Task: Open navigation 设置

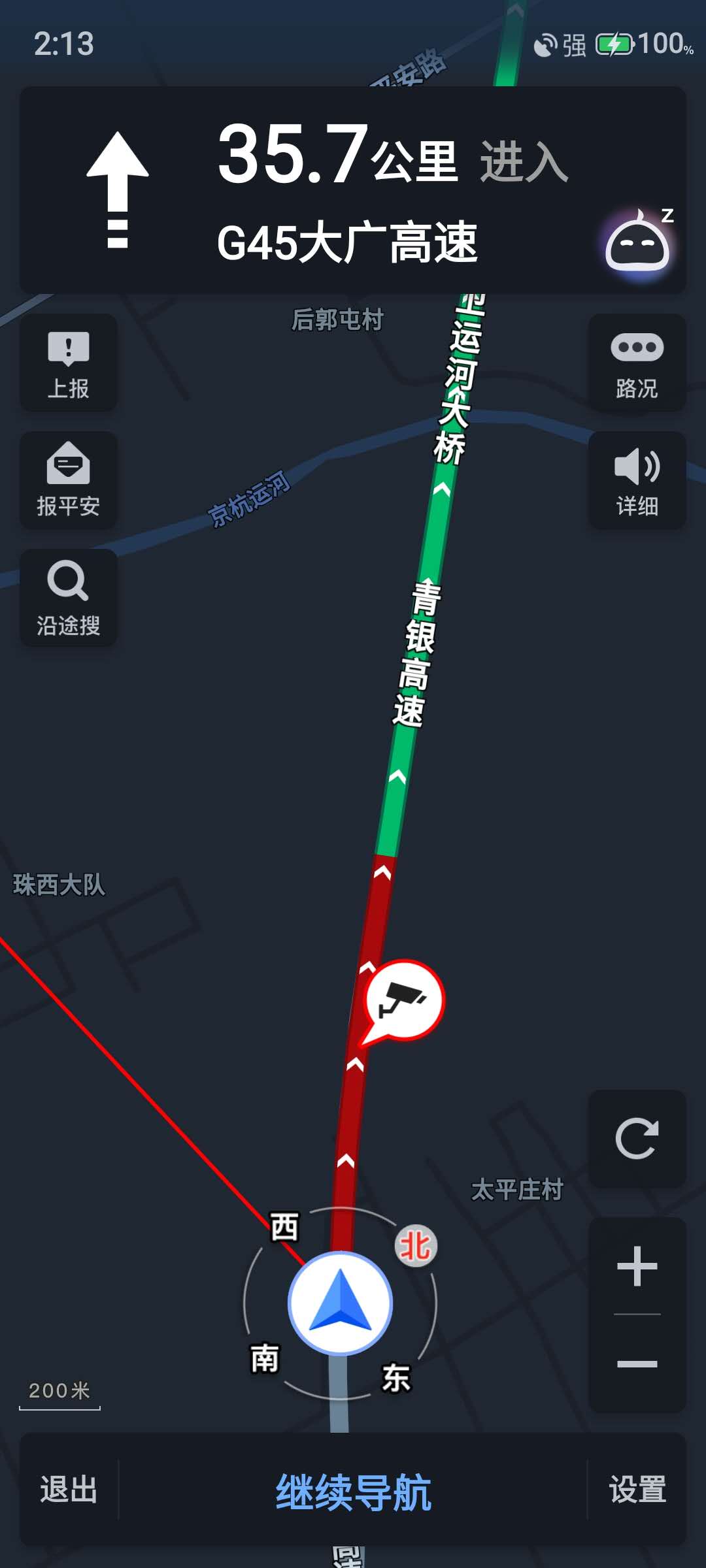Action: point(637,1490)
